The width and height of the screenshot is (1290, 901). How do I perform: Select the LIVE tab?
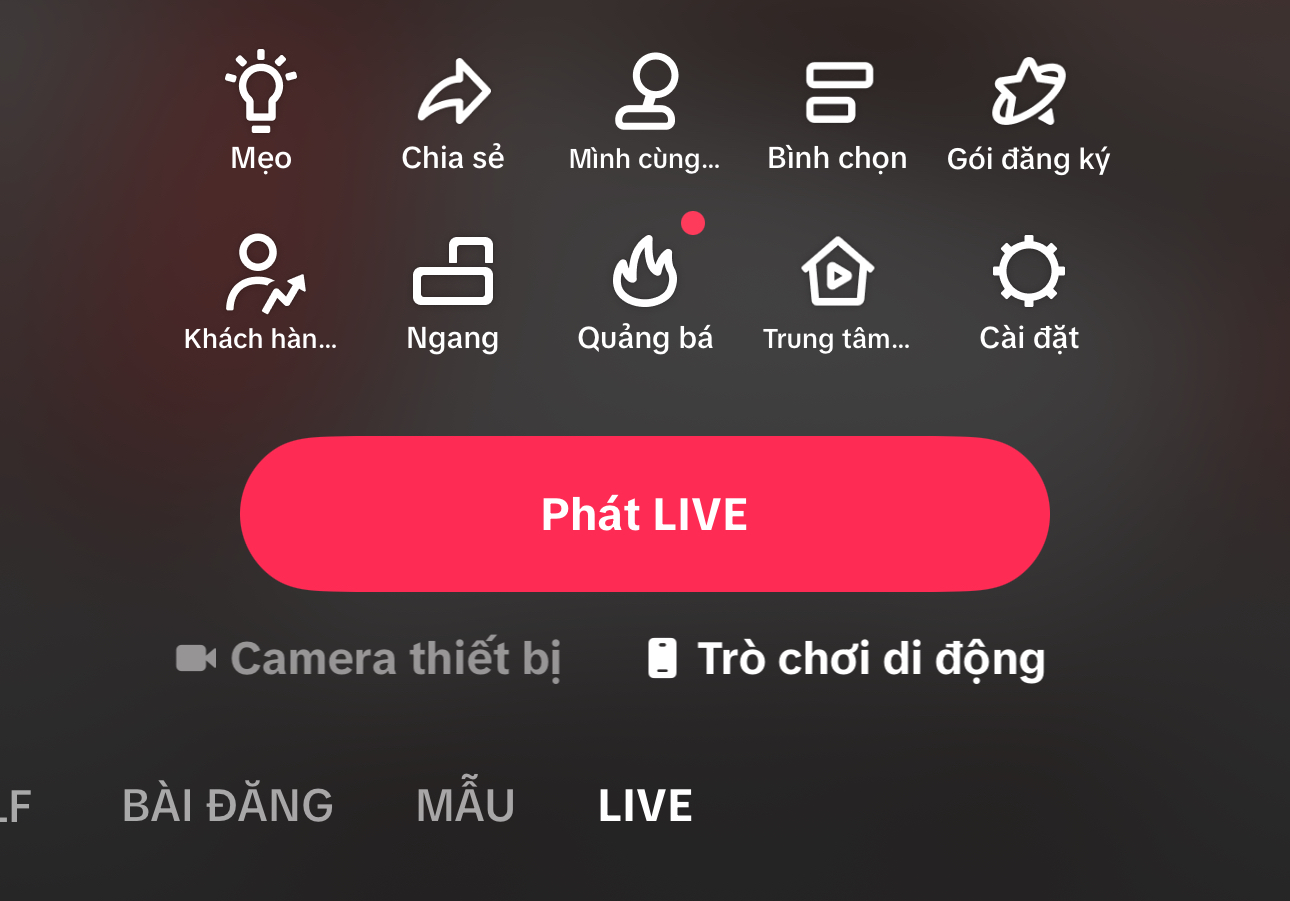(x=645, y=806)
